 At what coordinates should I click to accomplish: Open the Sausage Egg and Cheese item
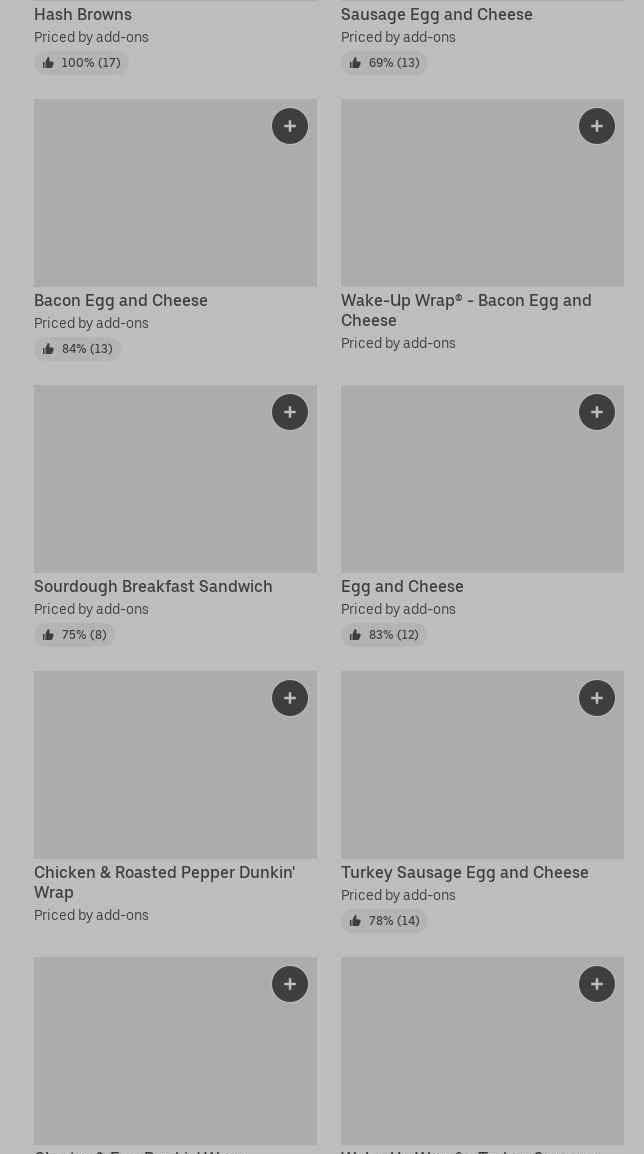point(436,14)
